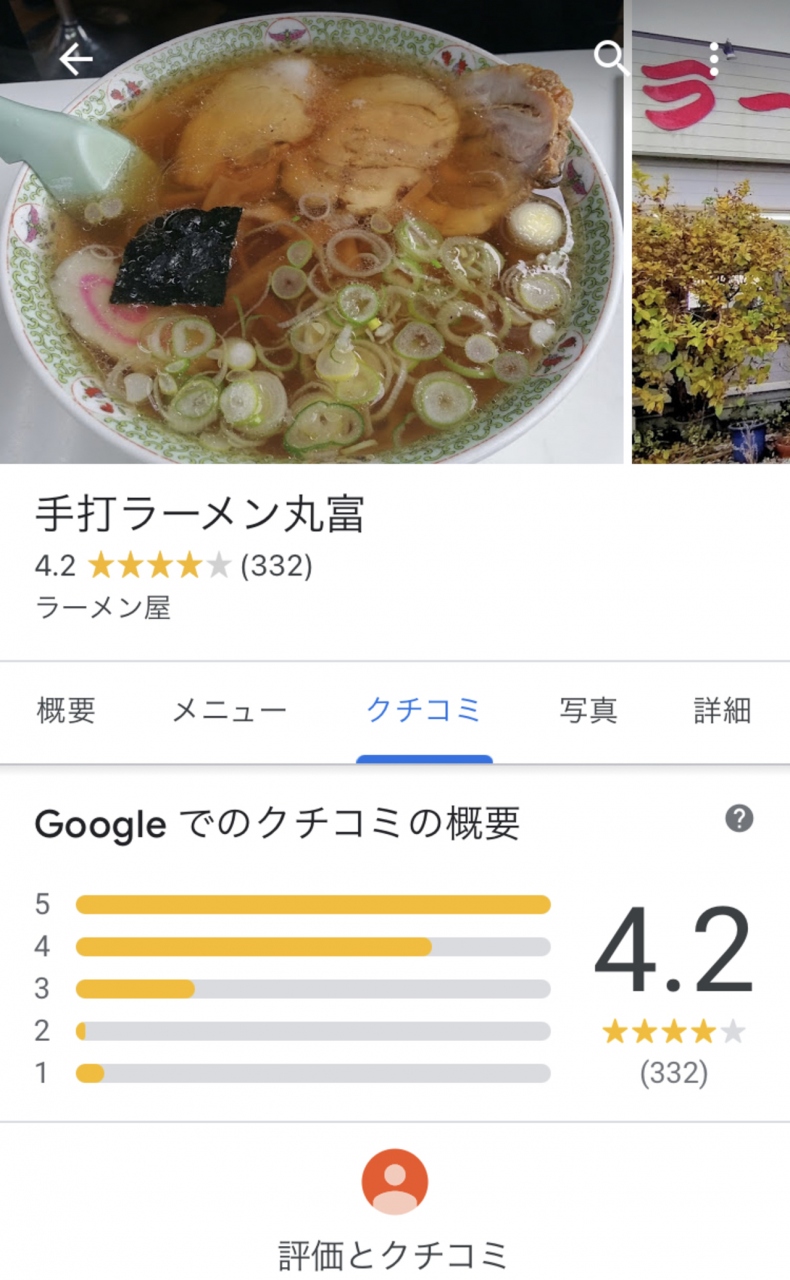Screen dimensions: 790x1280
Task: Open the ramen bowl photo
Action: (310, 250)
